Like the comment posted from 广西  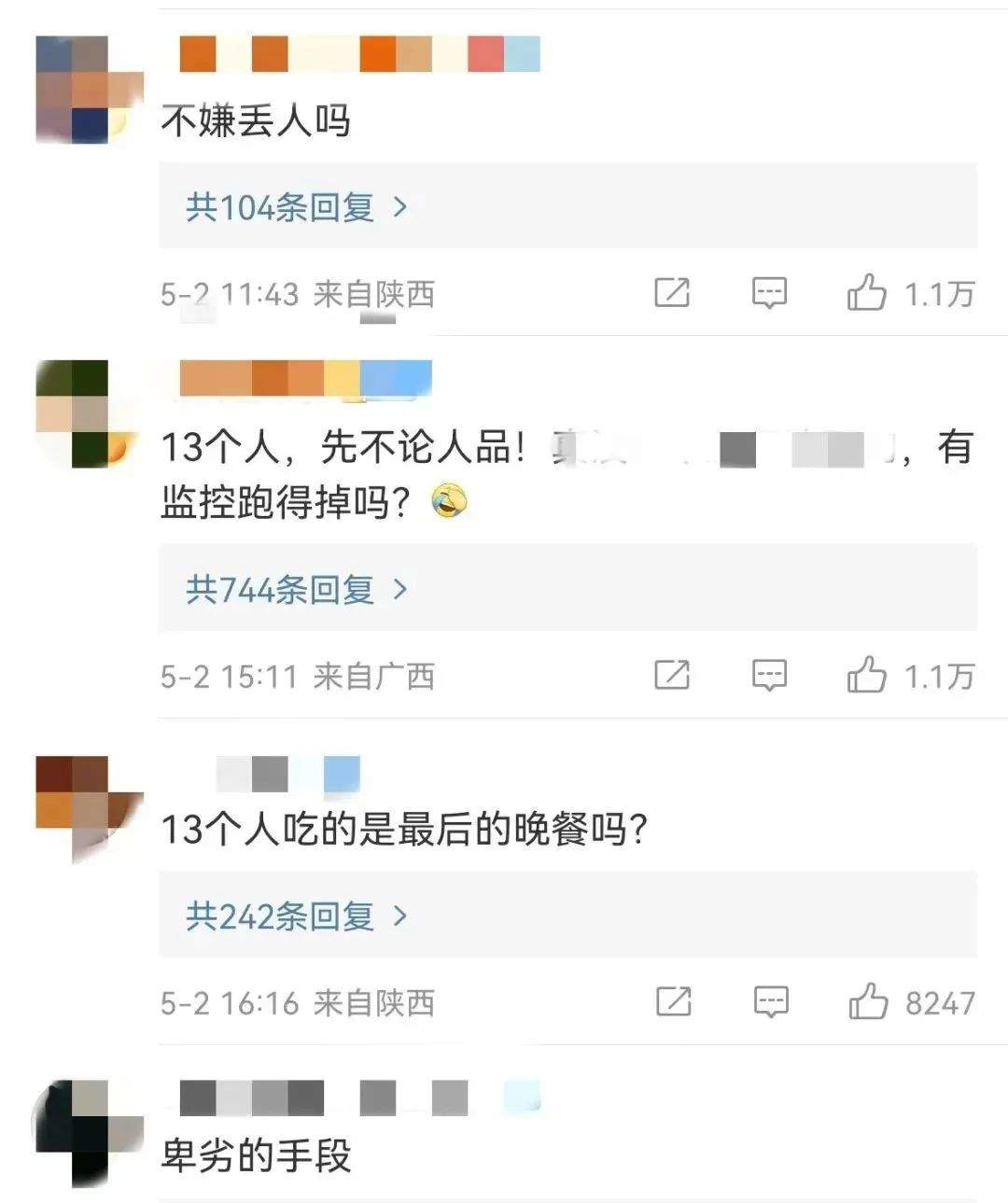point(866,675)
